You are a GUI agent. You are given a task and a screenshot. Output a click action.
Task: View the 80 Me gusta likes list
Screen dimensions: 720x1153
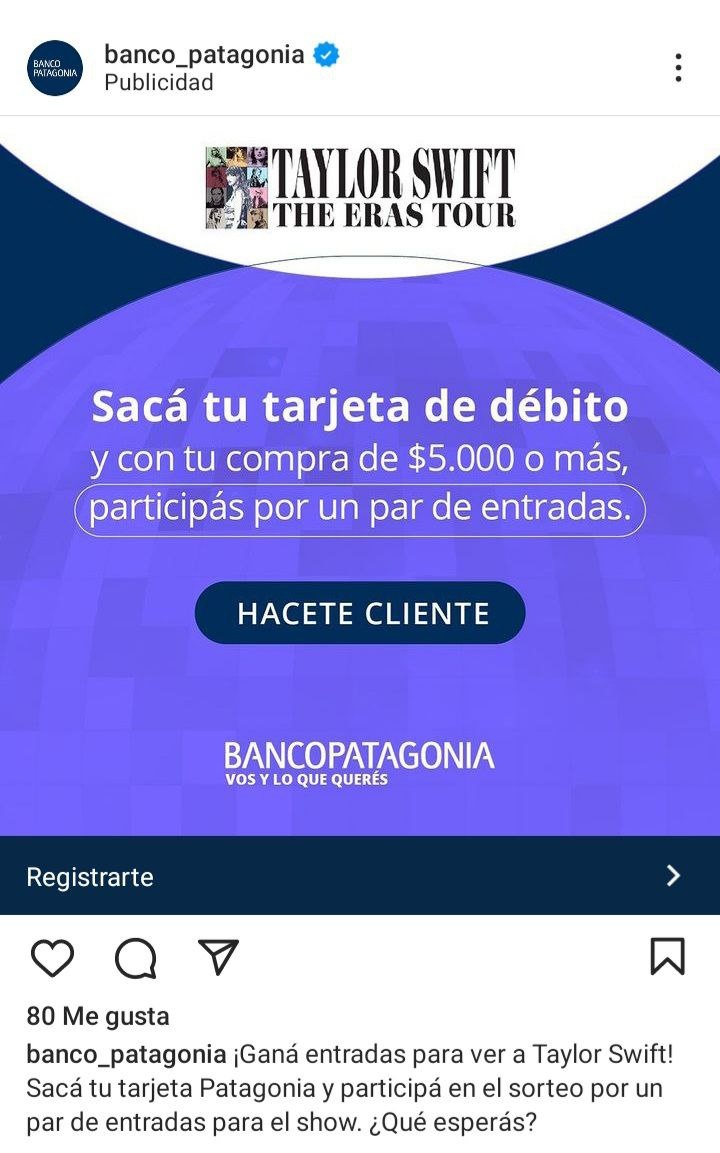pyautogui.click(x=98, y=1016)
